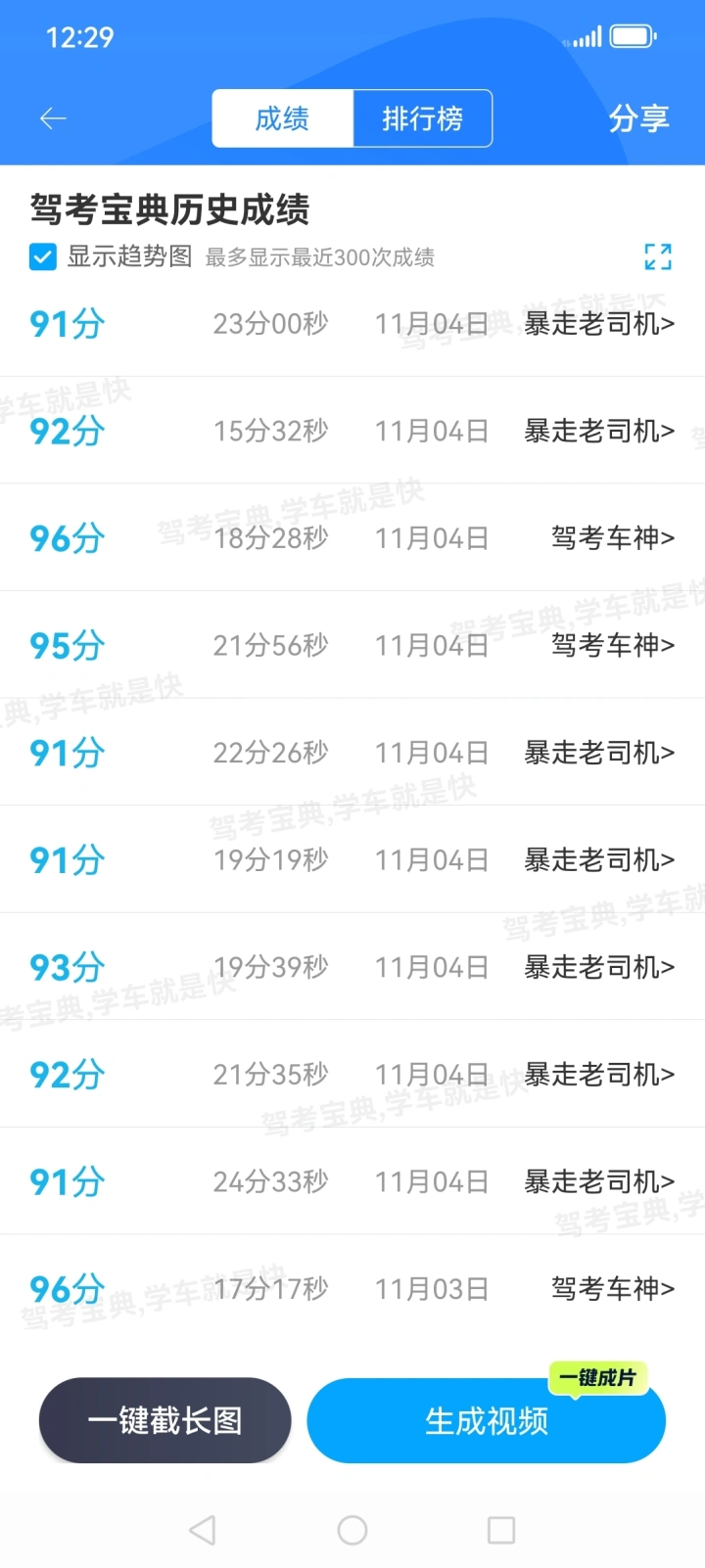Open the 91分 record with 23分00秒
This screenshot has width=705, height=1568.
coord(352,324)
